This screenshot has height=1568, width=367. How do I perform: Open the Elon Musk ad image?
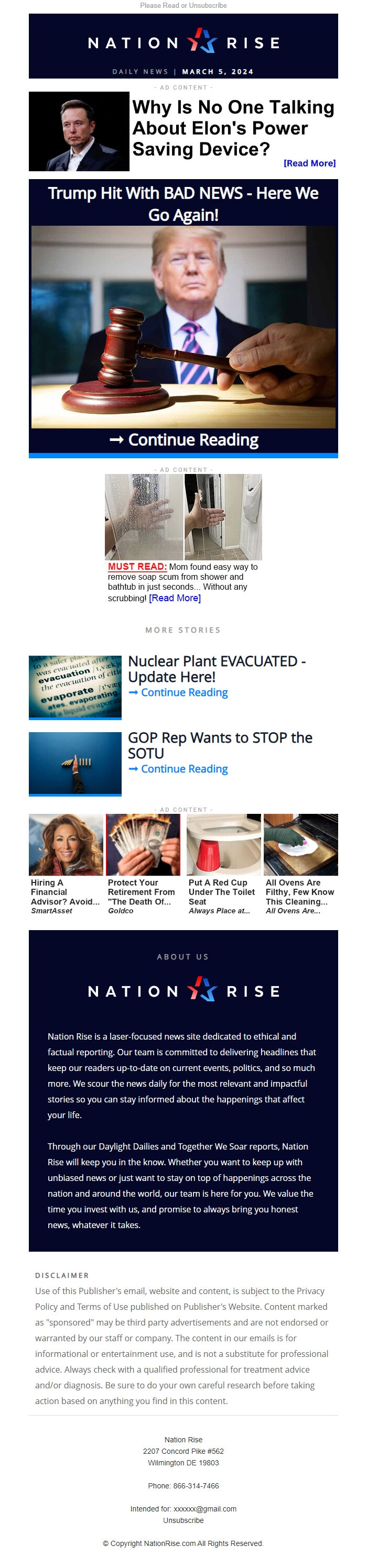tap(79, 131)
